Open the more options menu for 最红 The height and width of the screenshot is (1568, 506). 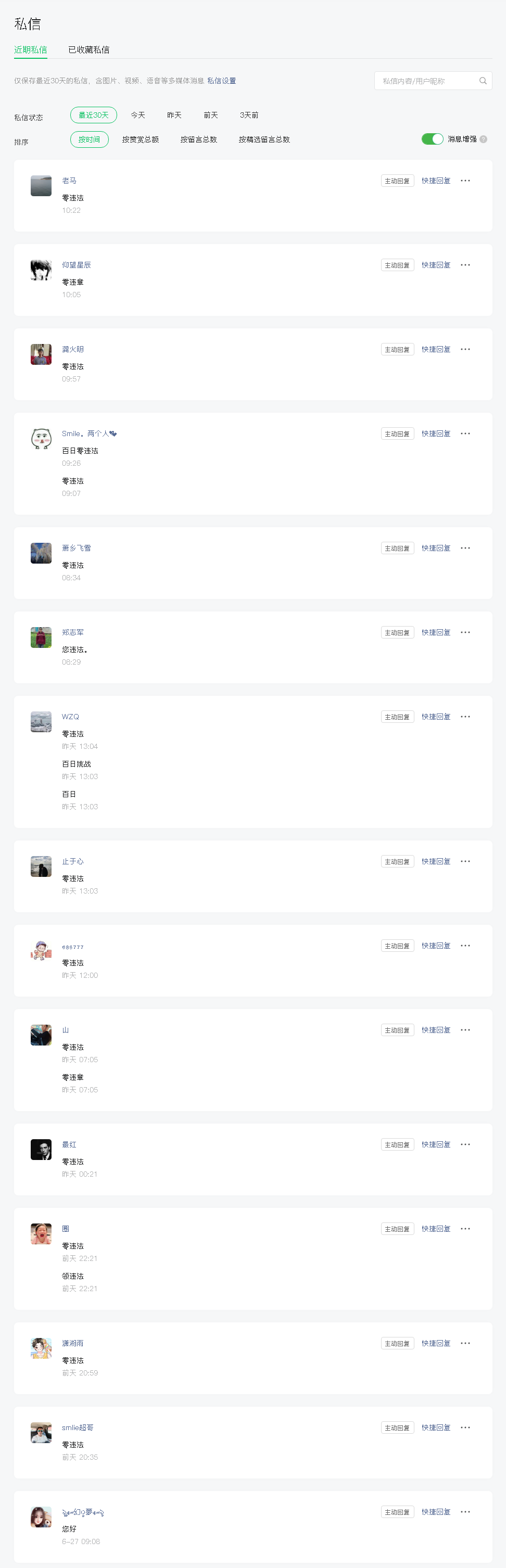click(465, 1145)
